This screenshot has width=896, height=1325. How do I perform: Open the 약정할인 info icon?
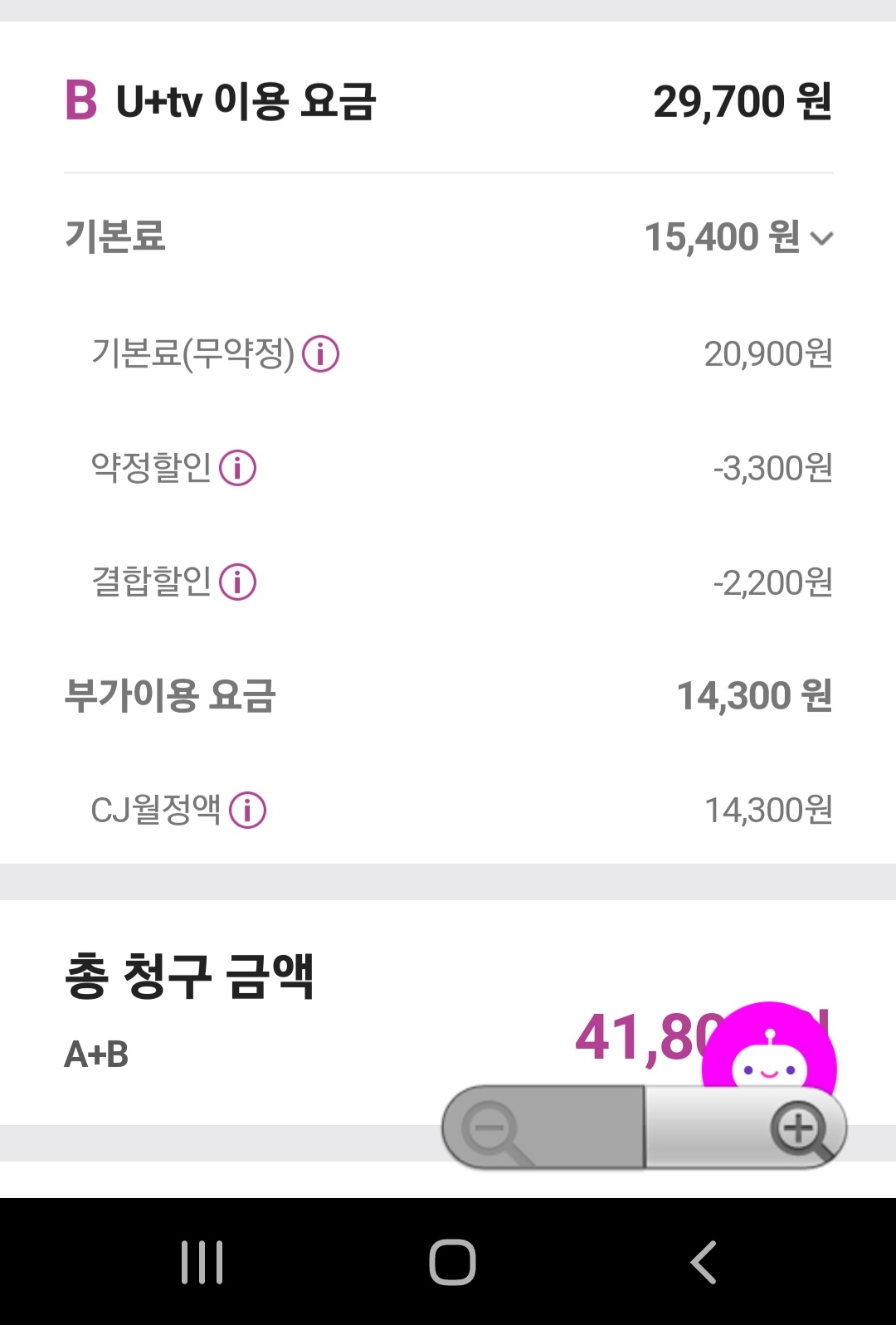click(x=238, y=468)
